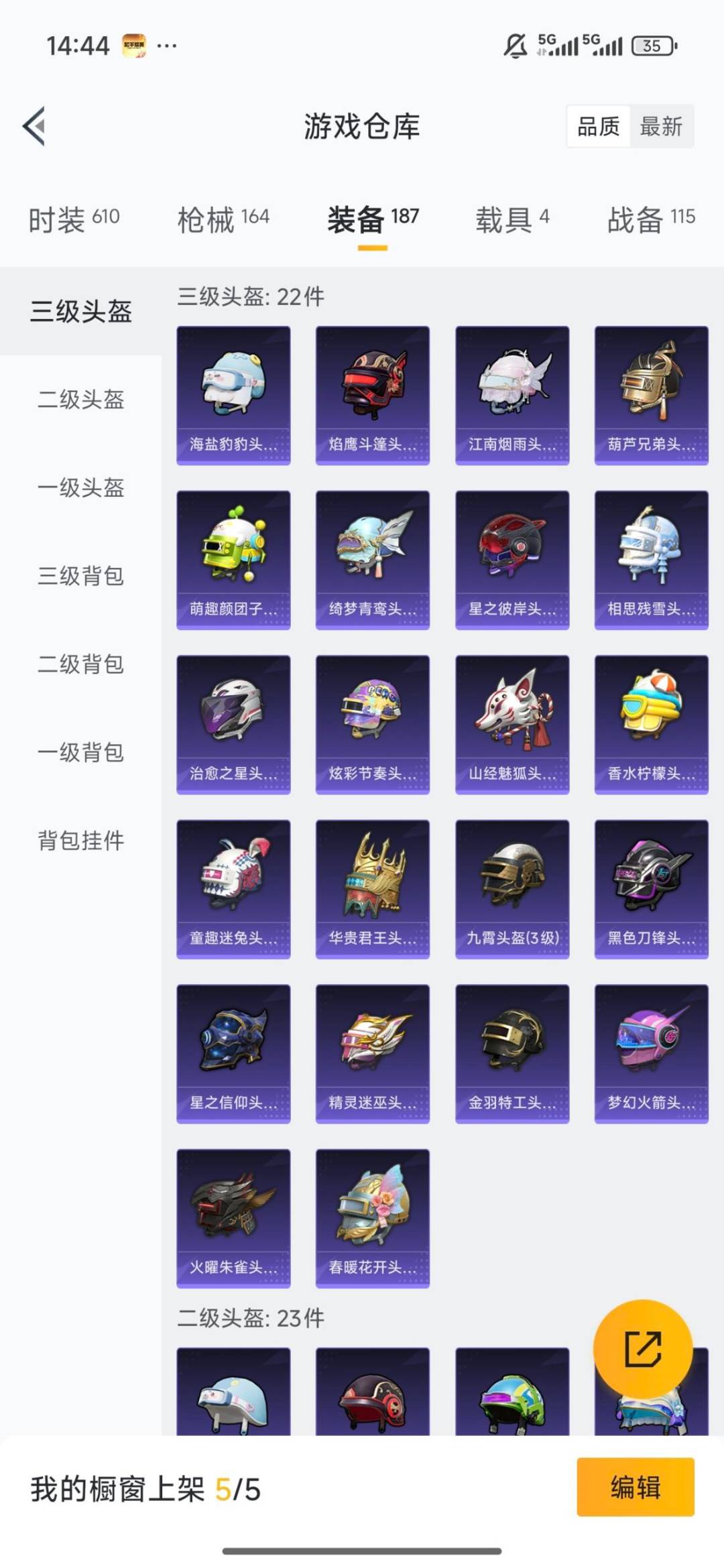Tap the battery indicator showing 35

(x=653, y=46)
